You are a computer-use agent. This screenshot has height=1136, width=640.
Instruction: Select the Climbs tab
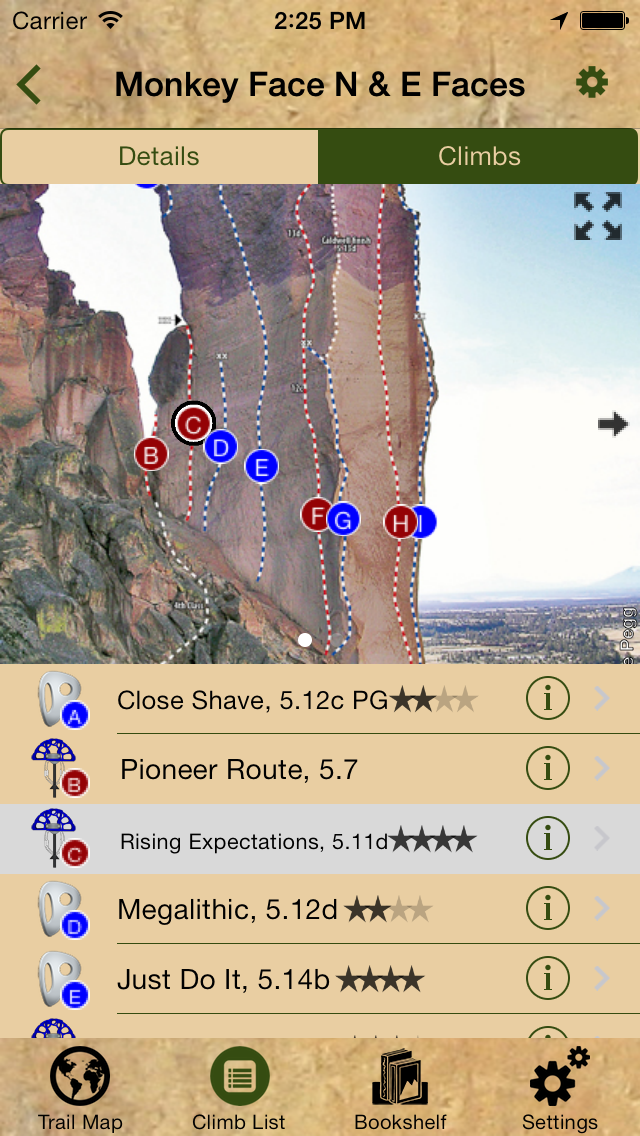tap(479, 157)
